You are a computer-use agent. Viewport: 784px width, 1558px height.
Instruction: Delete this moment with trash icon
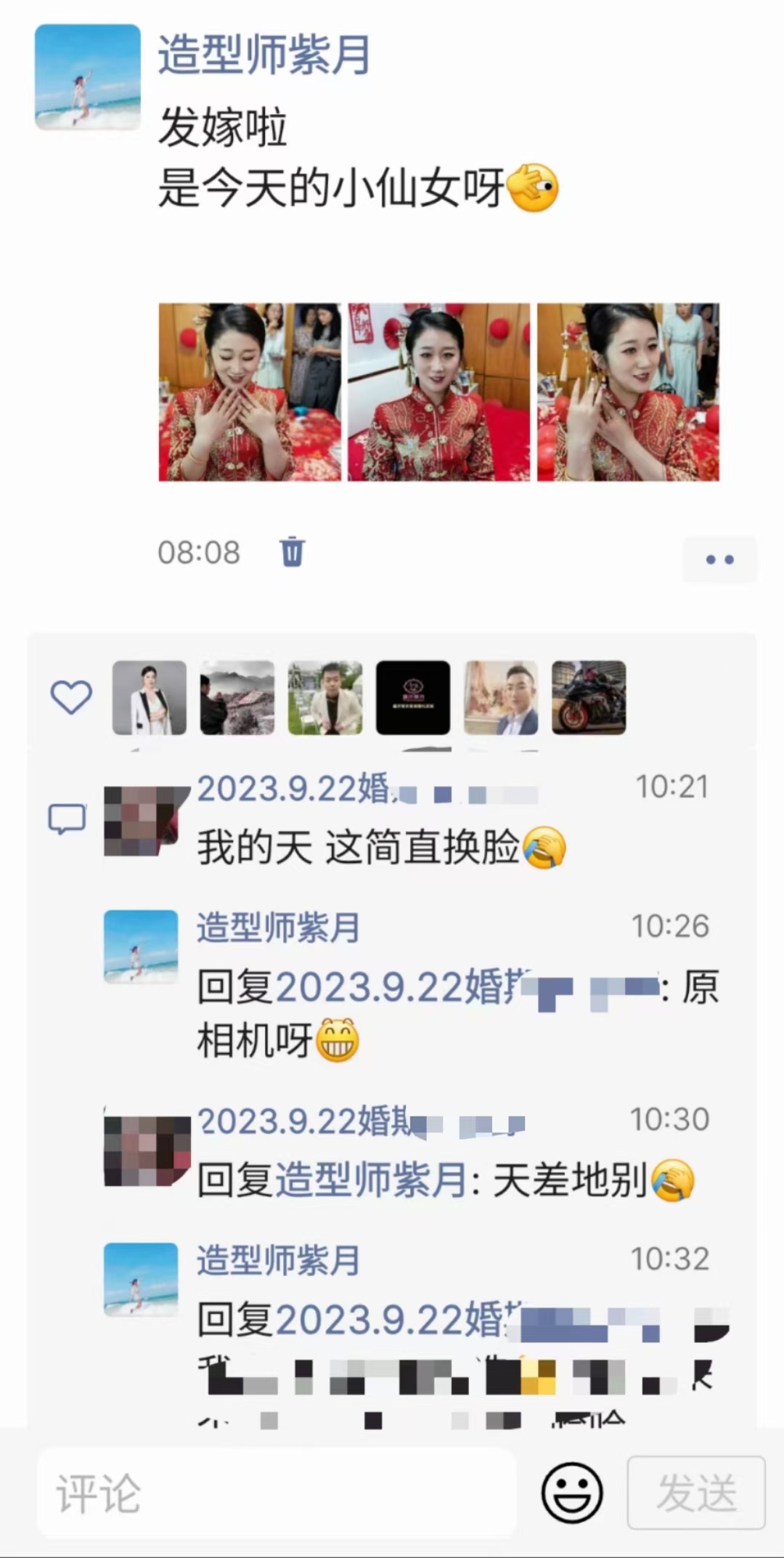pyautogui.click(x=292, y=552)
